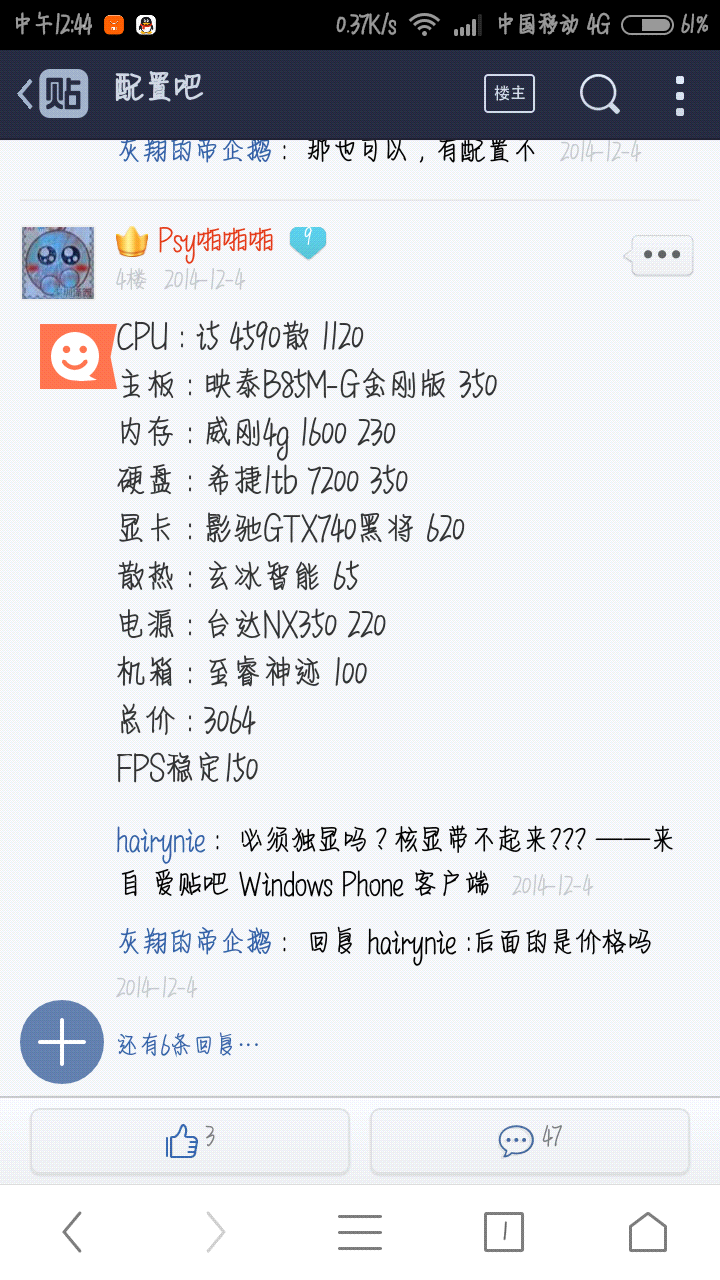This screenshot has height=1280, width=720.
Task: Open the 47 comments button
Action: click(x=530, y=1141)
